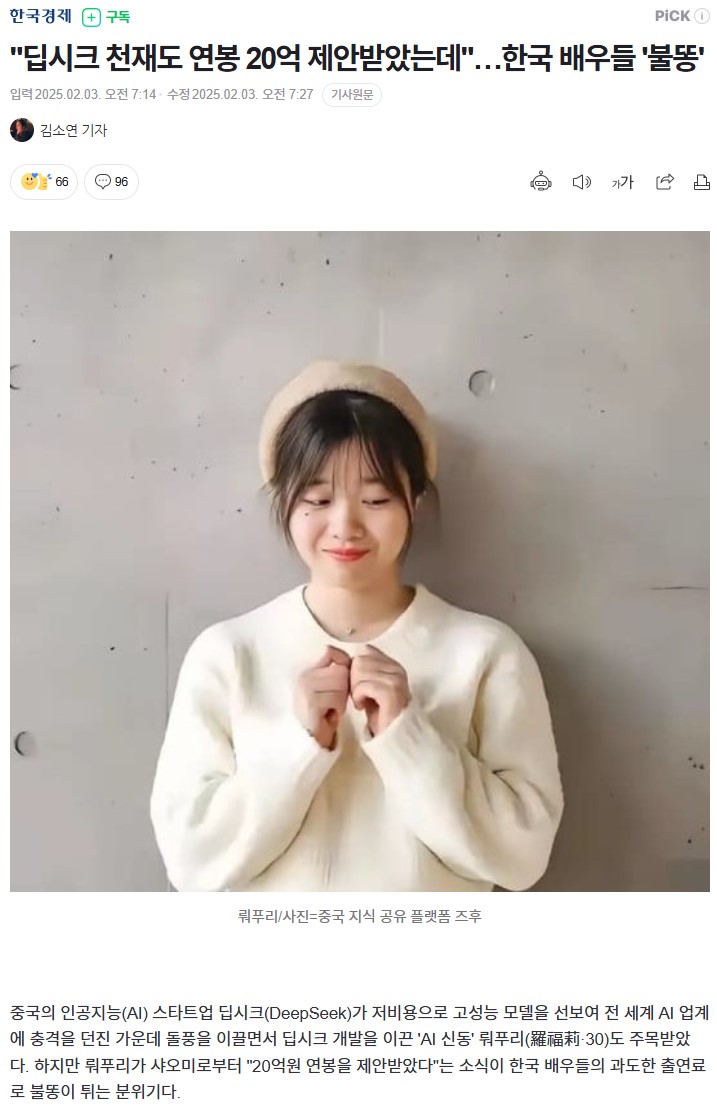Screen dimensions: 717x1113
Task: Open the PiCK info icon
Action: pyautogui.click(x=703, y=15)
